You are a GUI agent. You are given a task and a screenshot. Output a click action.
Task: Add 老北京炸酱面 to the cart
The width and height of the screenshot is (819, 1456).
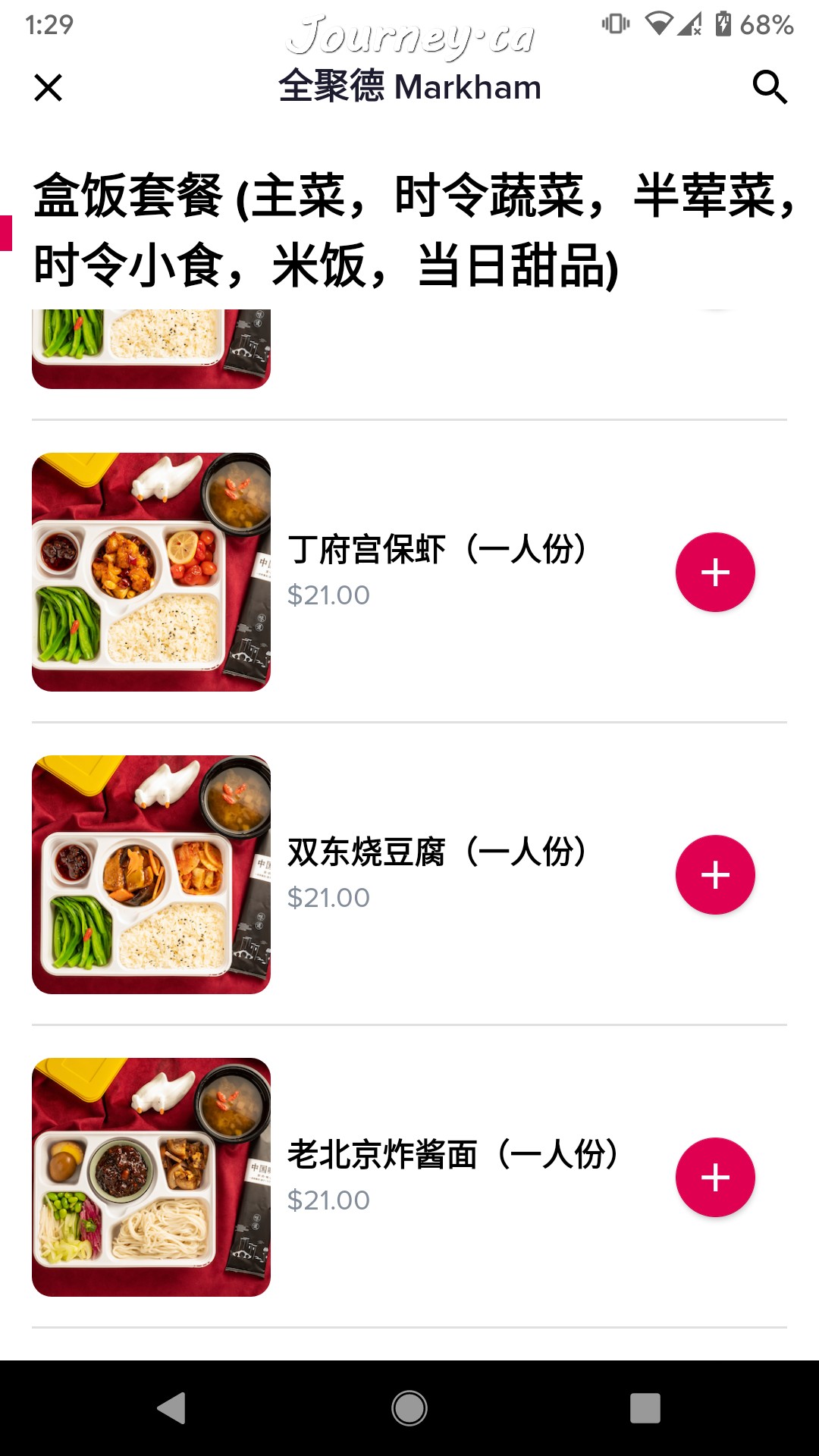click(x=715, y=1178)
